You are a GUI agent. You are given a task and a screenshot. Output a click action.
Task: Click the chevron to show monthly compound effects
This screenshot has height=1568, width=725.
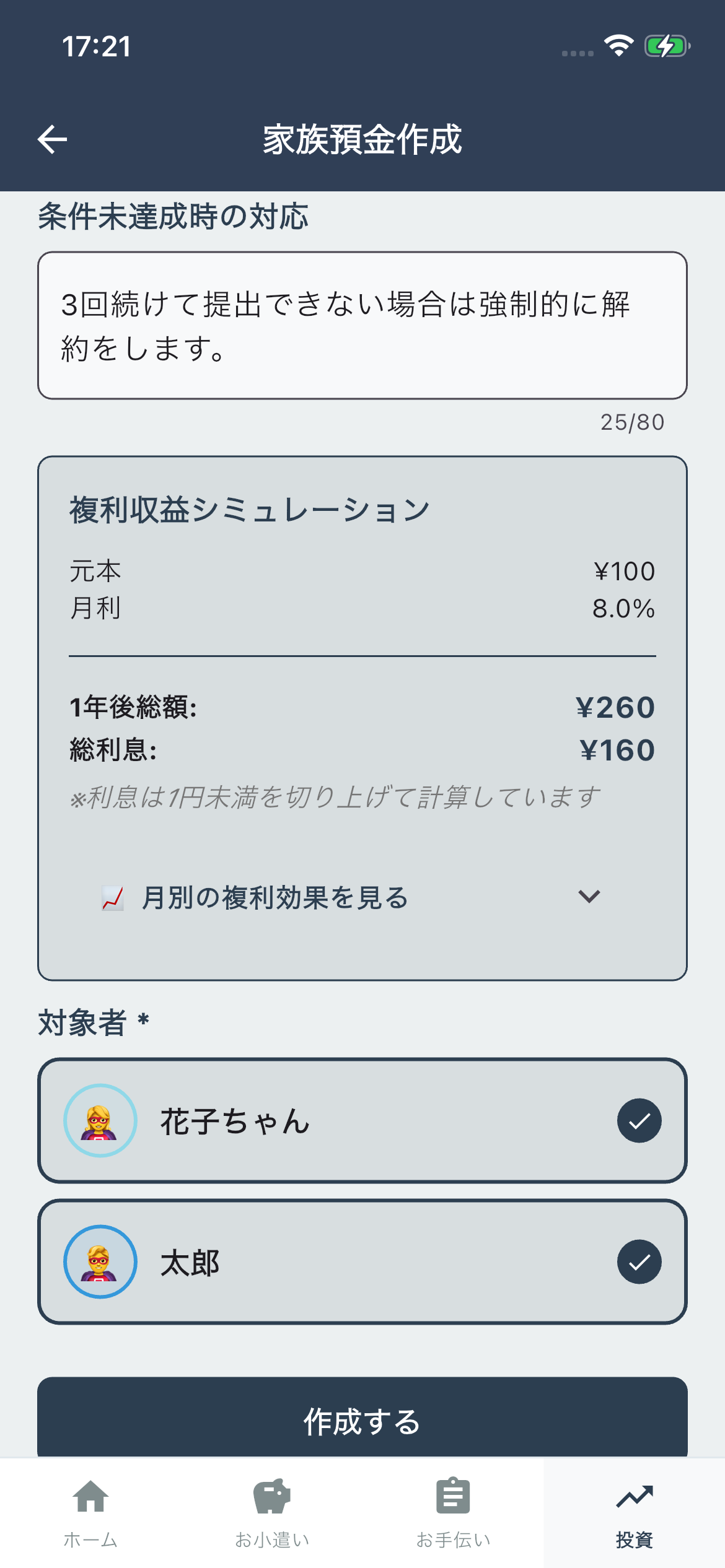click(x=589, y=897)
